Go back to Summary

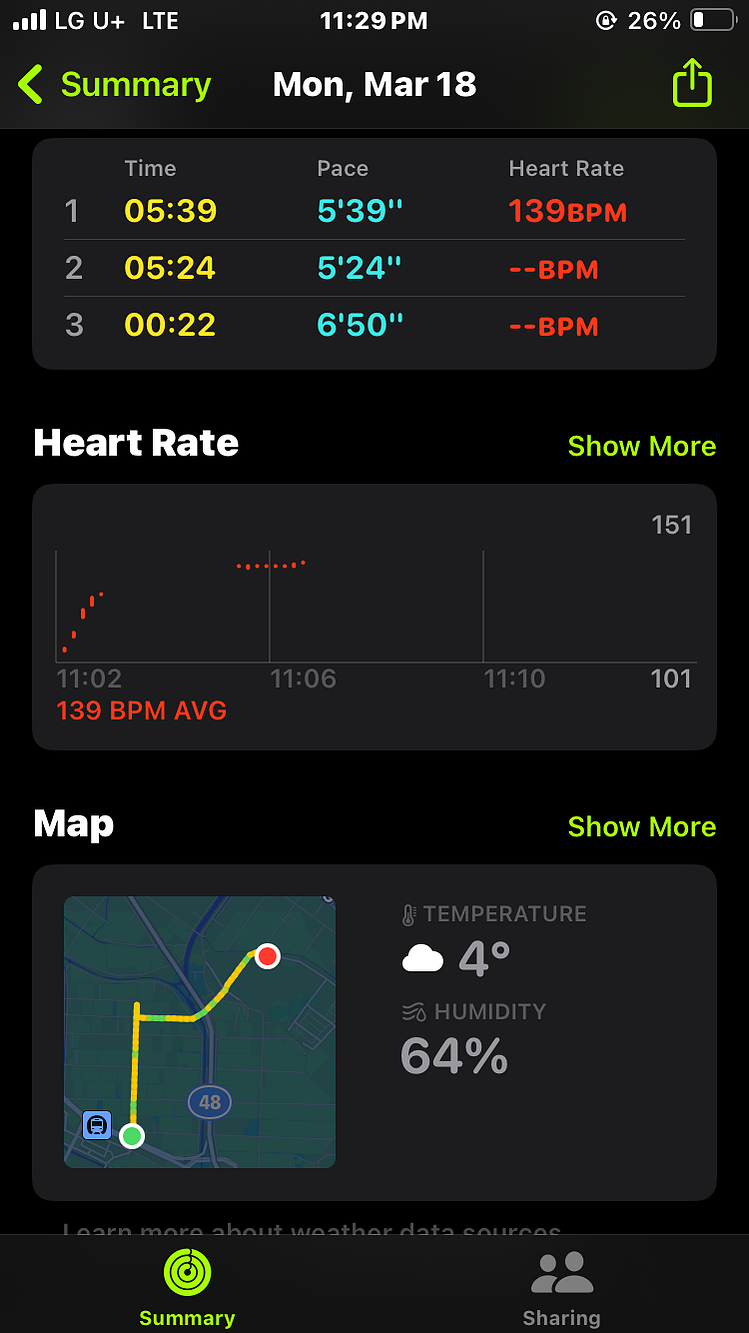click(114, 85)
